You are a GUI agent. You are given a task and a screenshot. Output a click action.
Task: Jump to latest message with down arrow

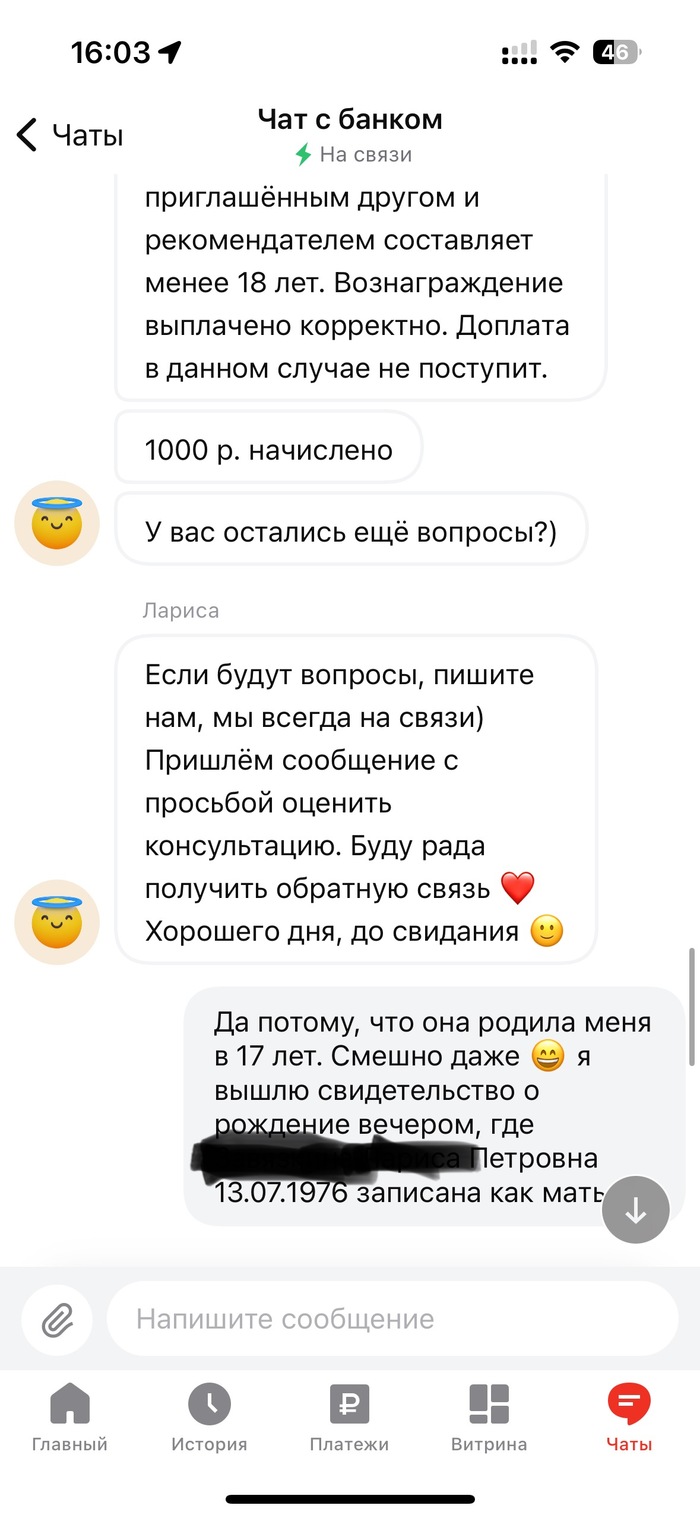[x=635, y=1210]
